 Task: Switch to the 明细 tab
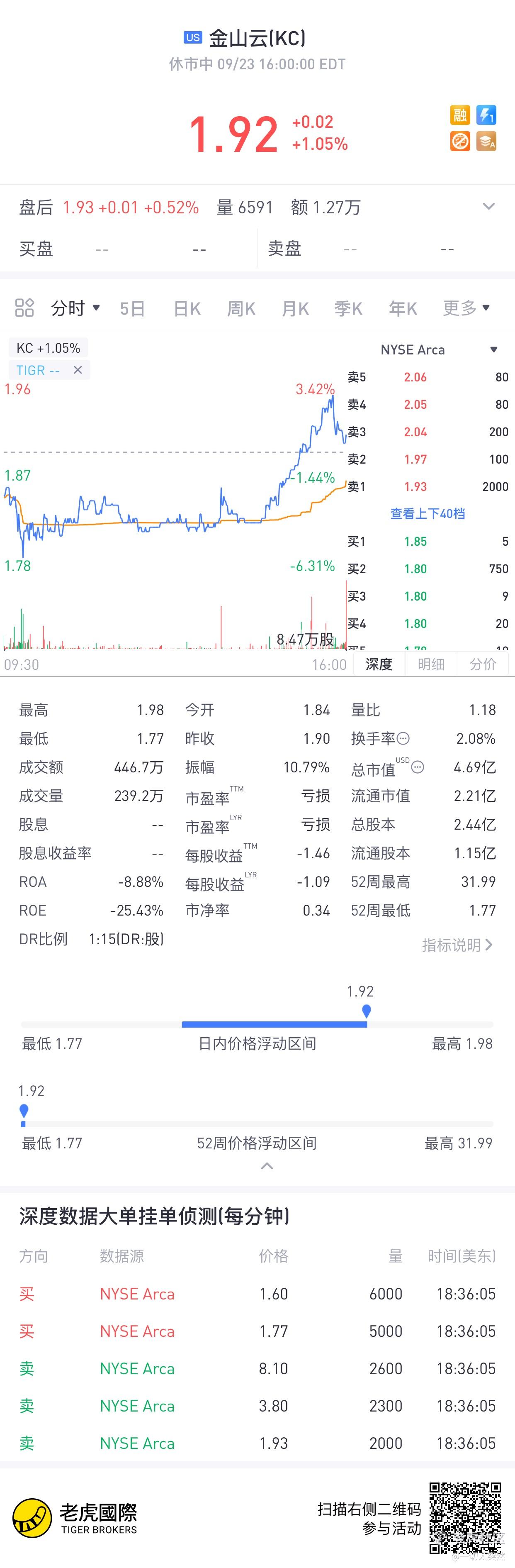(430, 664)
